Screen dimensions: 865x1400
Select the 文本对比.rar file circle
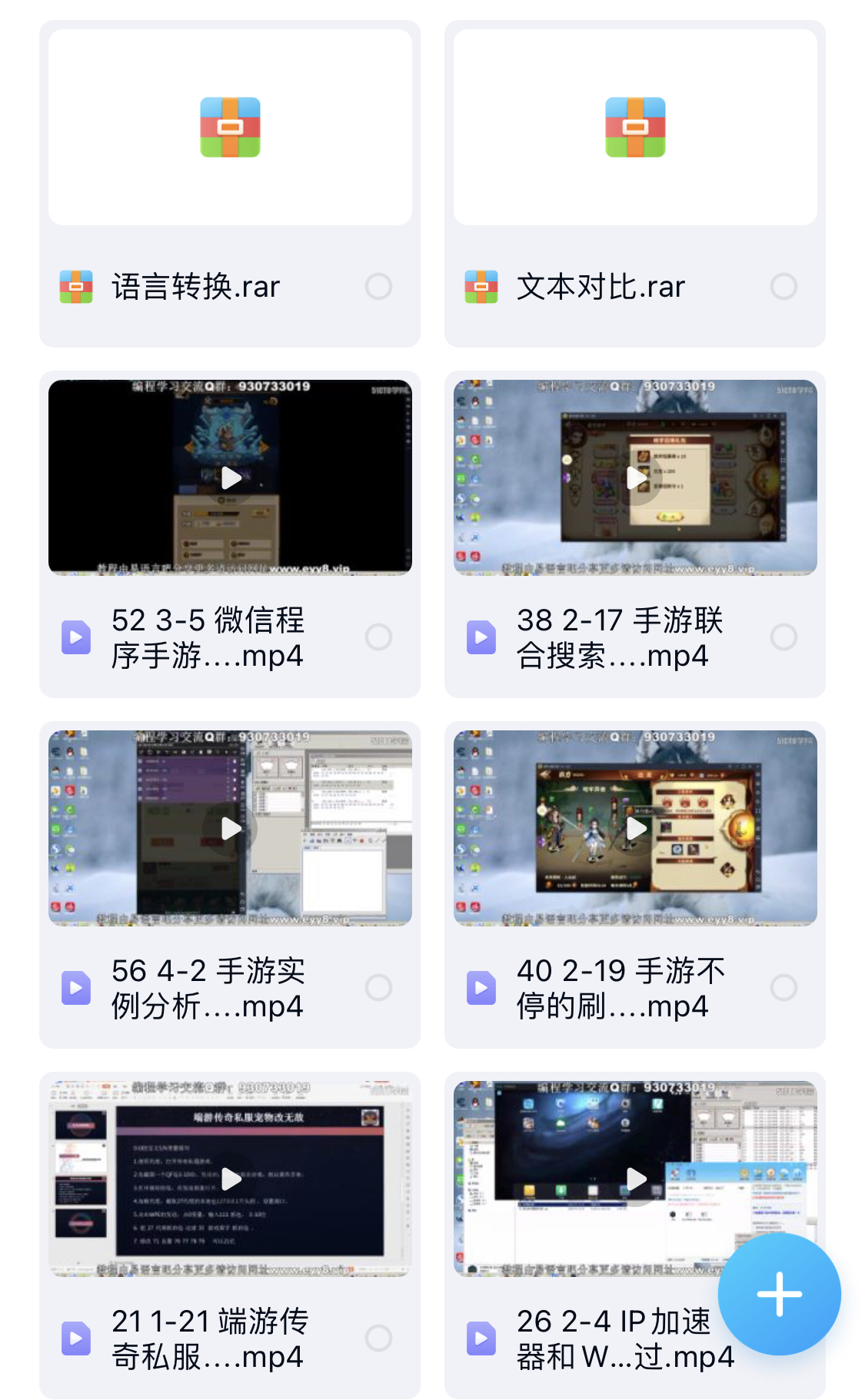(x=783, y=287)
